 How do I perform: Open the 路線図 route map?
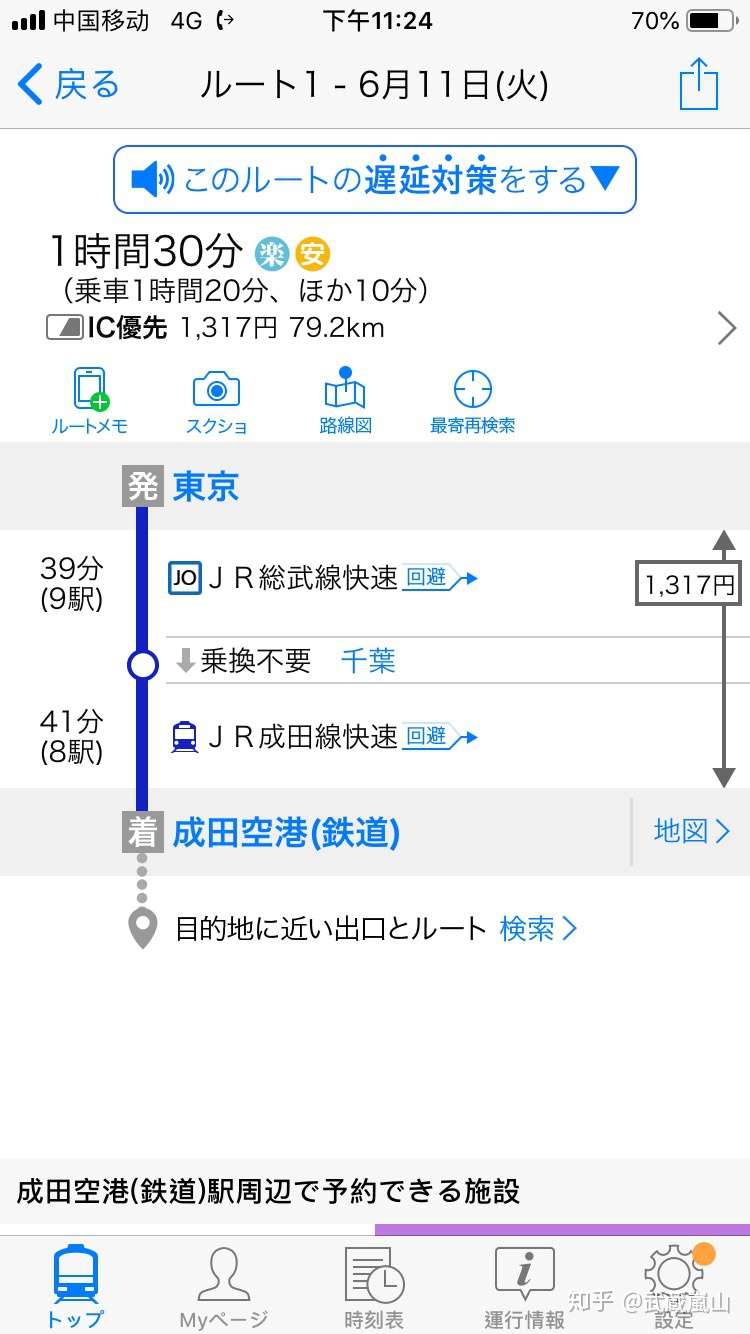[x=345, y=400]
